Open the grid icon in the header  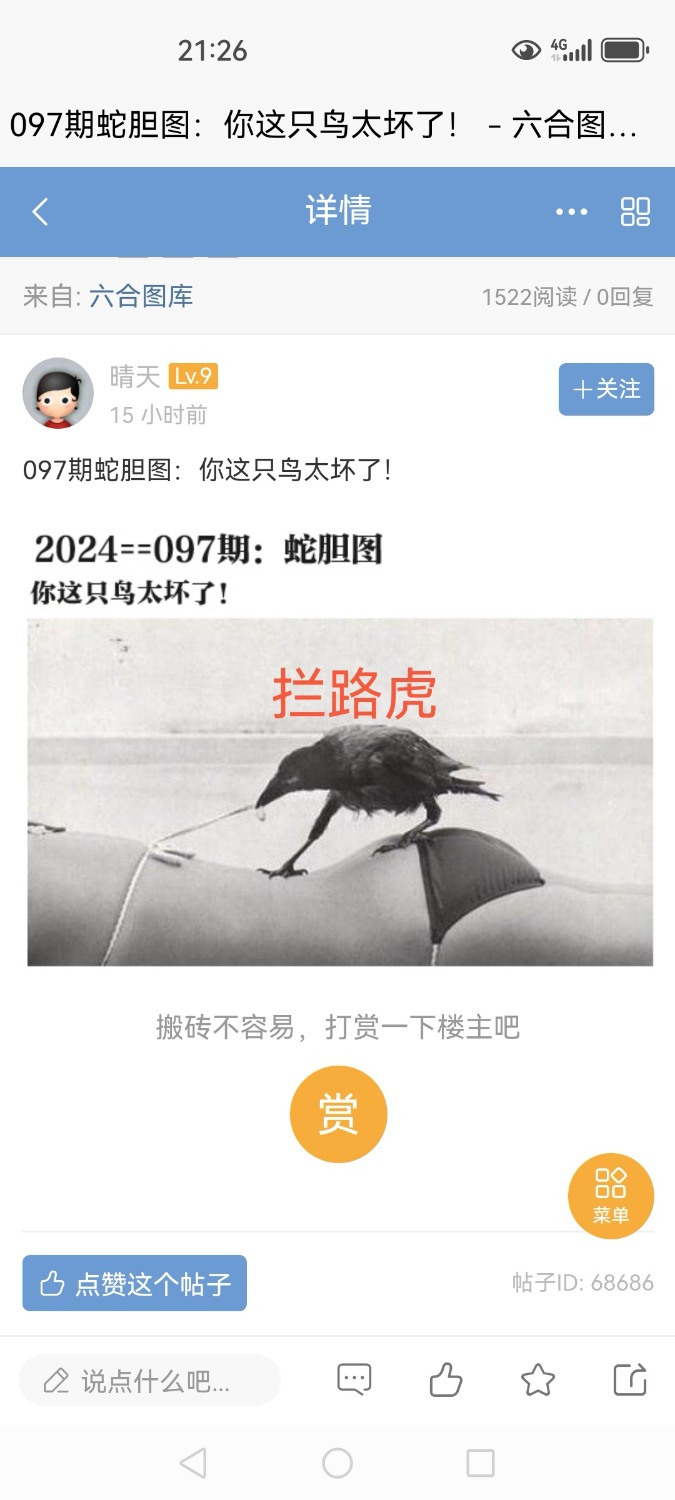635,212
